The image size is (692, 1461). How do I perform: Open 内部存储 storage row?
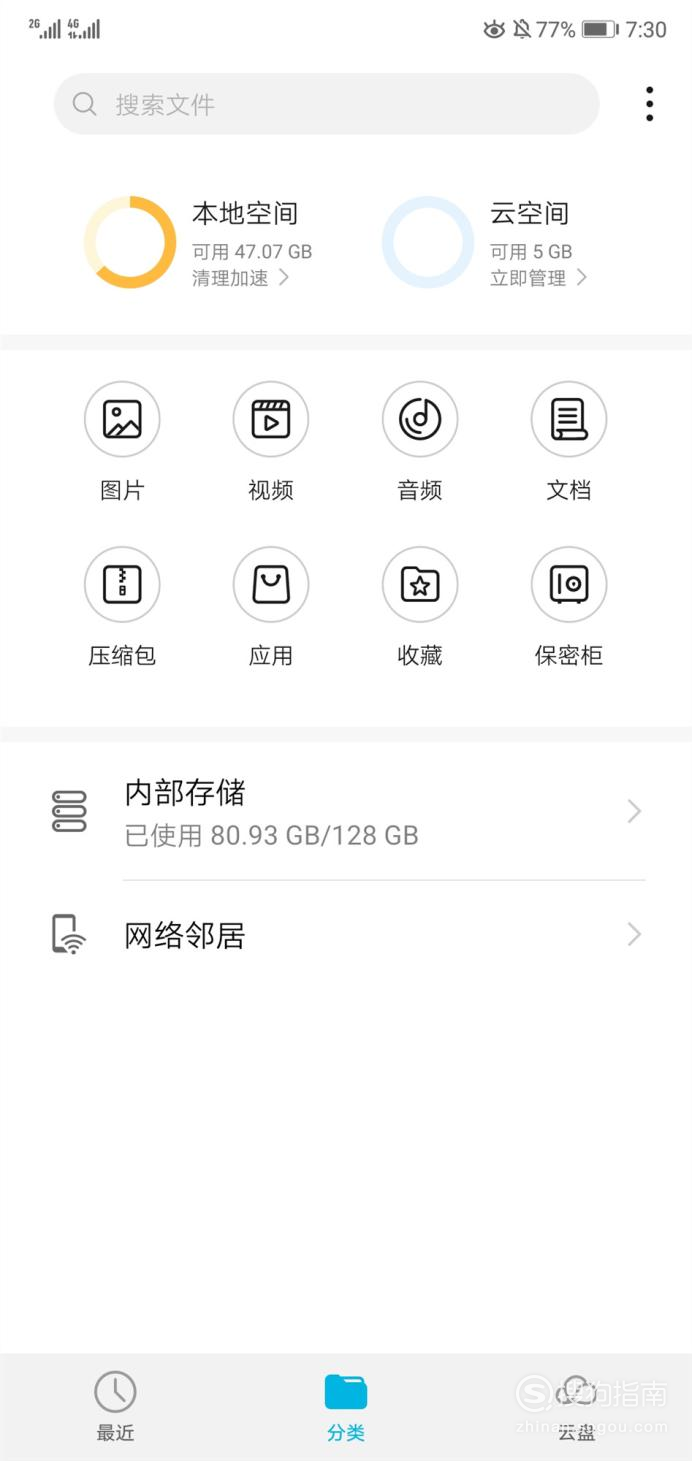[346, 812]
